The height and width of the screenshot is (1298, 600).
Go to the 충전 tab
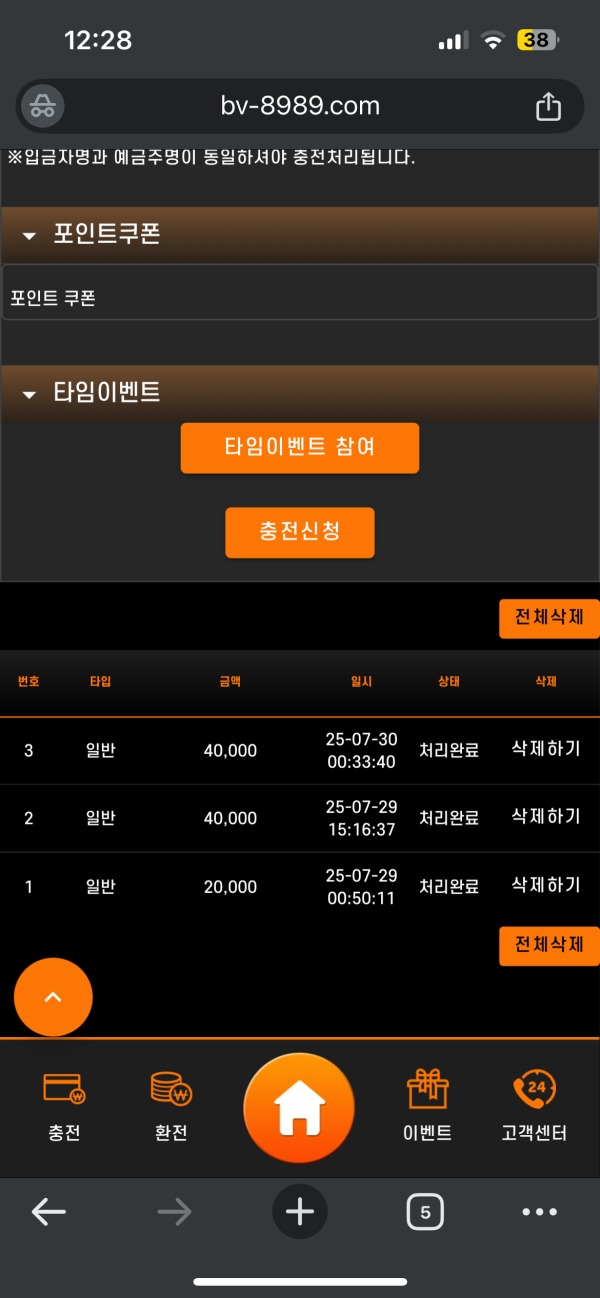point(64,1106)
